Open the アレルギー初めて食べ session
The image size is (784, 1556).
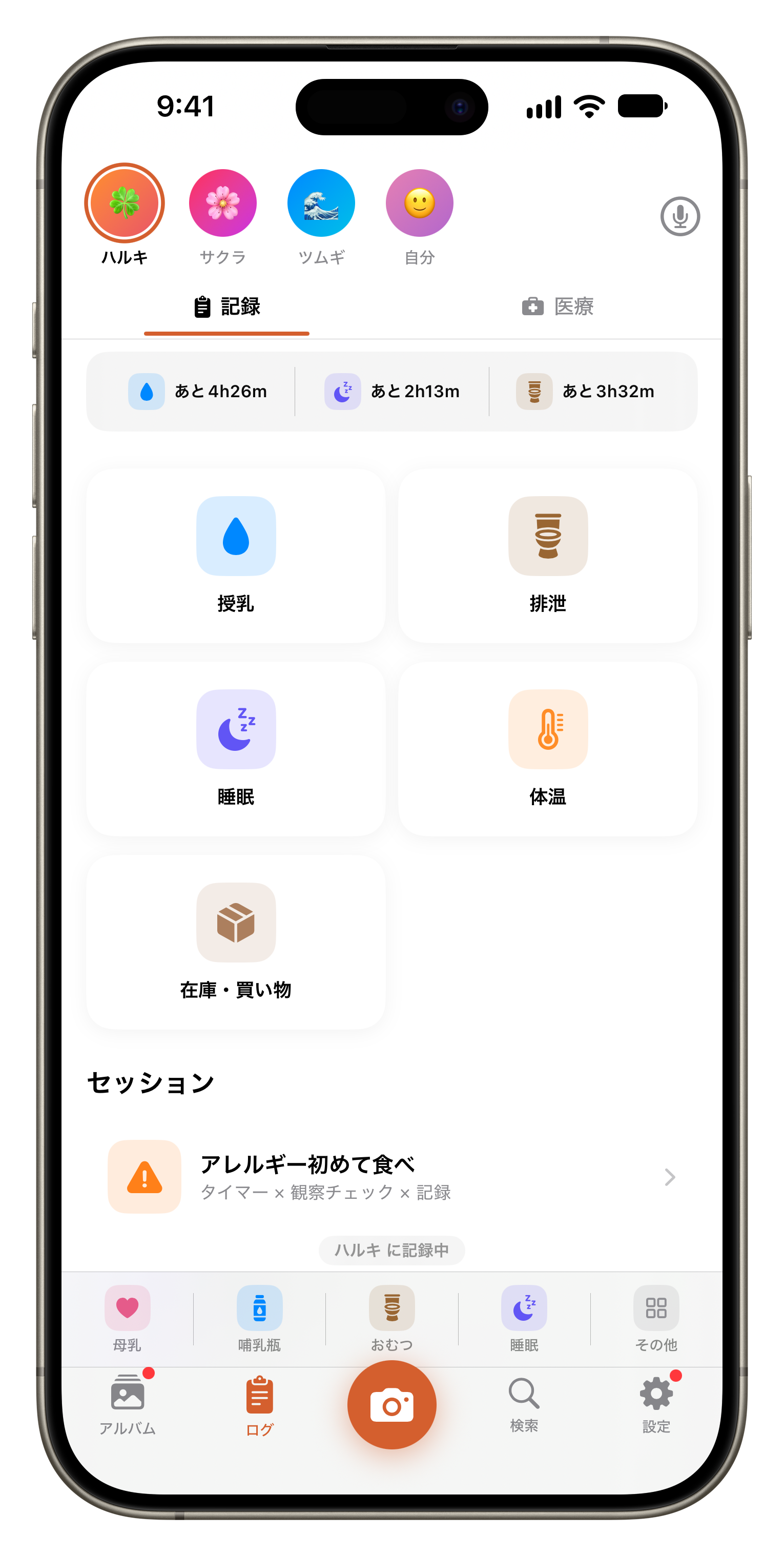391,1177
